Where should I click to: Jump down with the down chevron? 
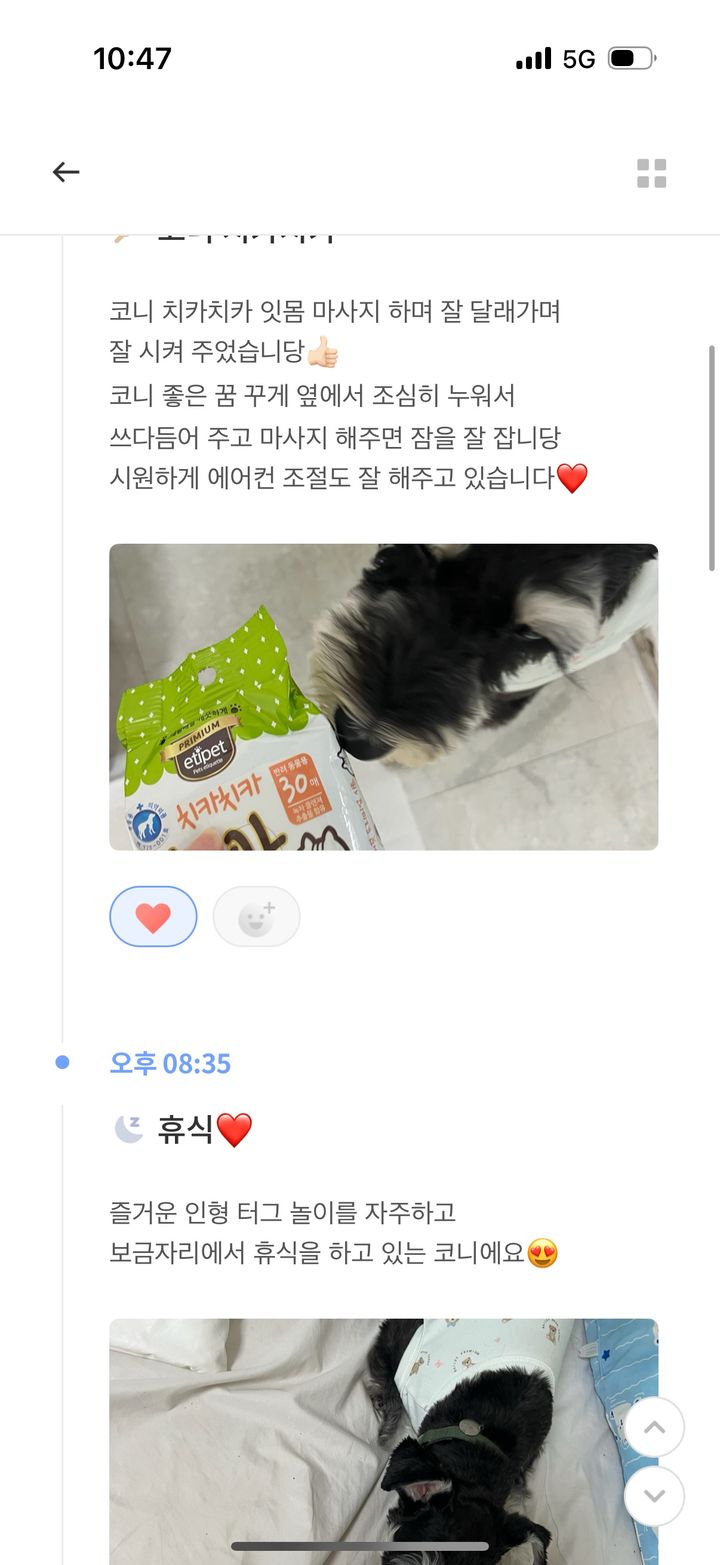654,1496
